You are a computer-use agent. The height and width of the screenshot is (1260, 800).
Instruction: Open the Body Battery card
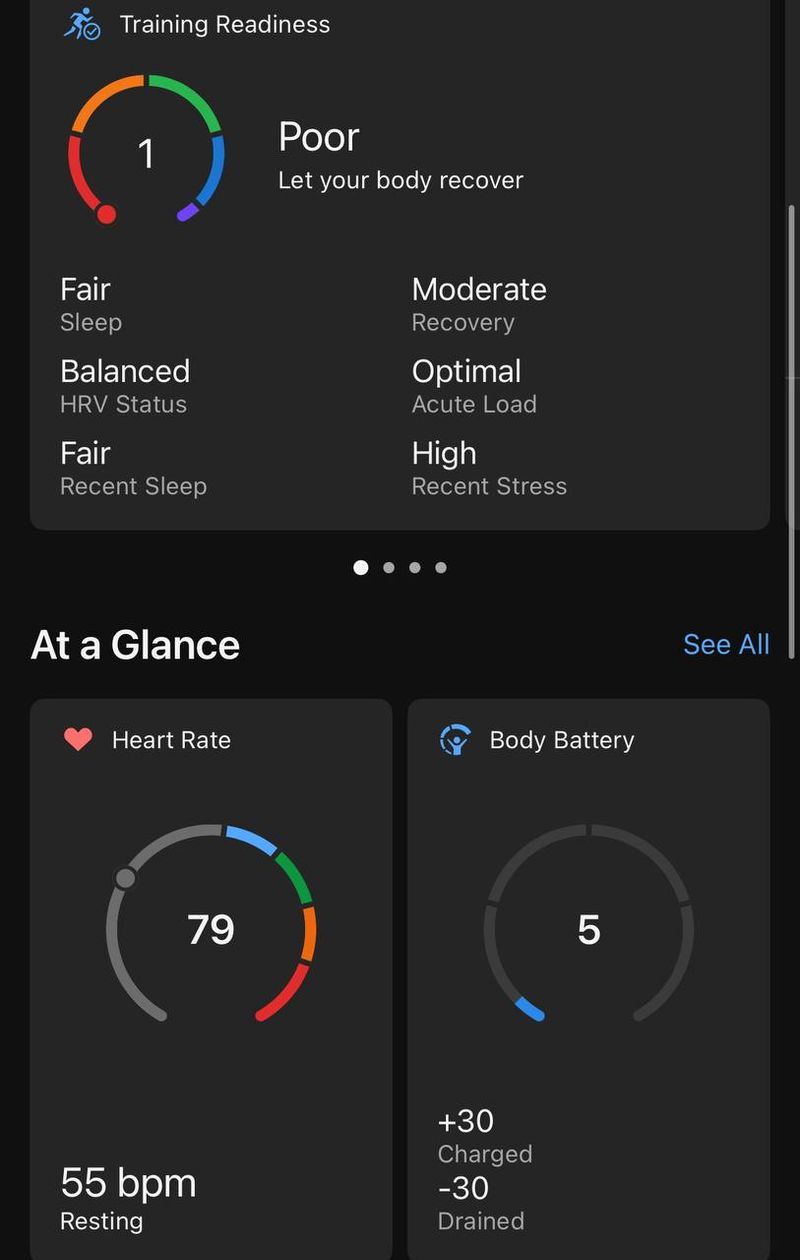click(588, 980)
